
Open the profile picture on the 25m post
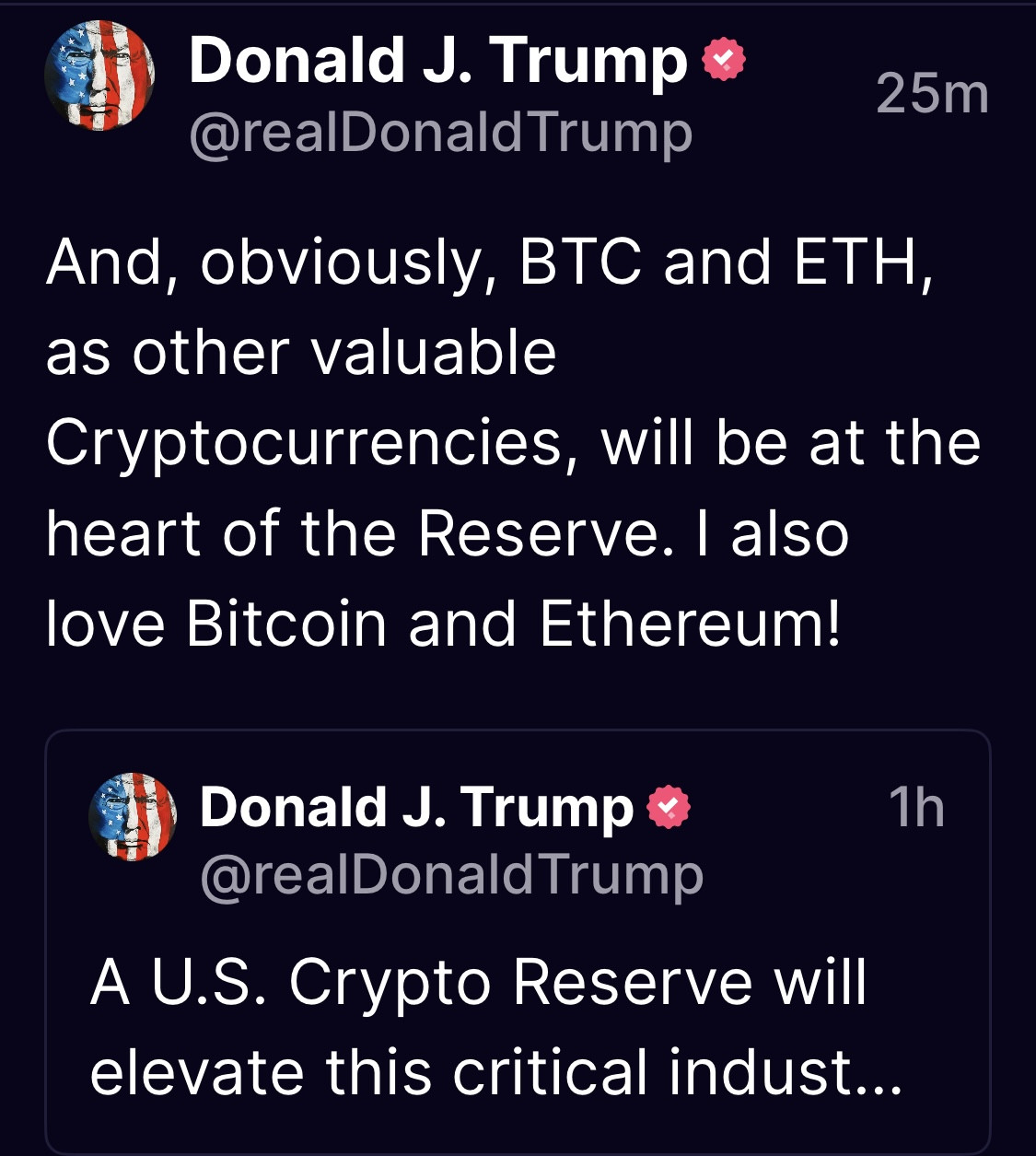99,76
